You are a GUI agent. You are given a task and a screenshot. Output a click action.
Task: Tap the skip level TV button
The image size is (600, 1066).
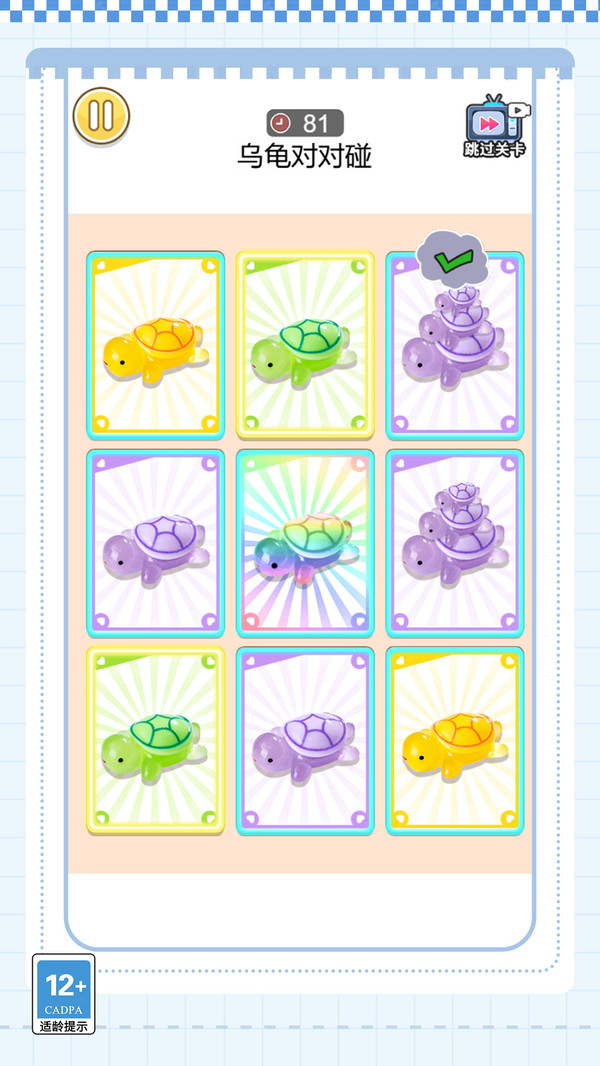[x=495, y=125]
